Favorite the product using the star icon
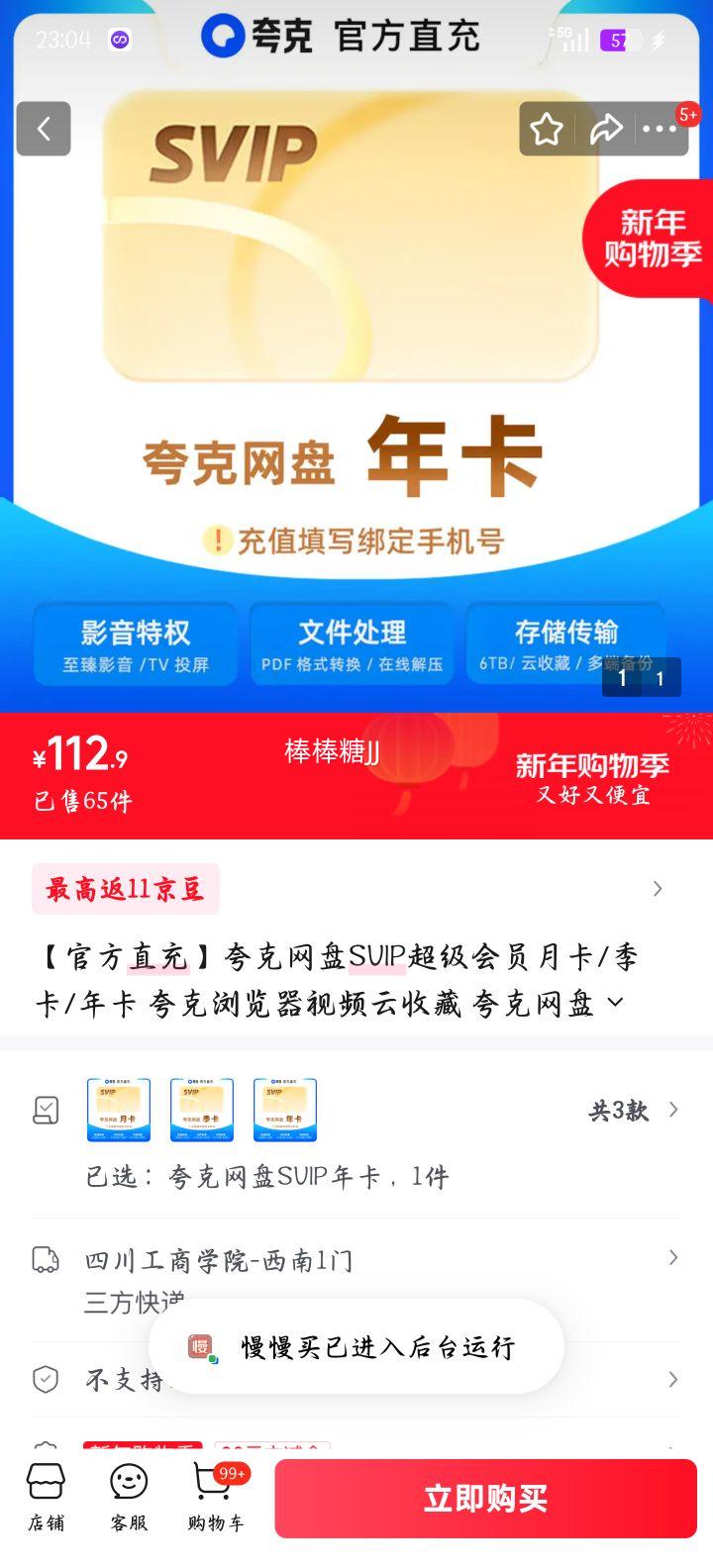 point(546,129)
